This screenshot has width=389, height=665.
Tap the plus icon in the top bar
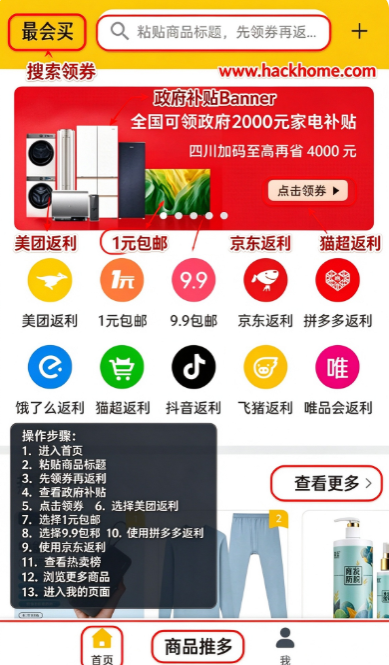359,31
